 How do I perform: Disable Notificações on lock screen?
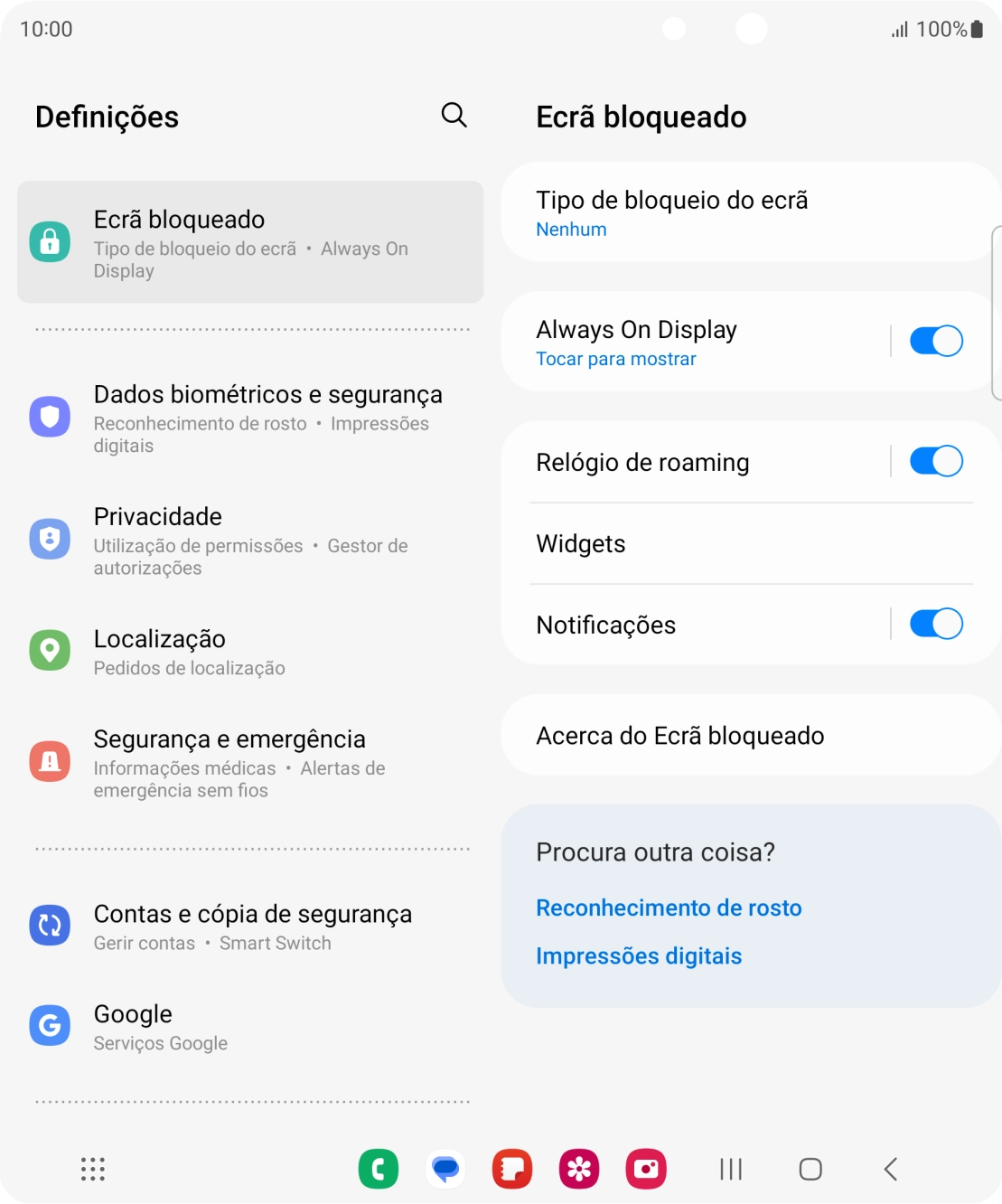pyautogui.click(x=935, y=624)
